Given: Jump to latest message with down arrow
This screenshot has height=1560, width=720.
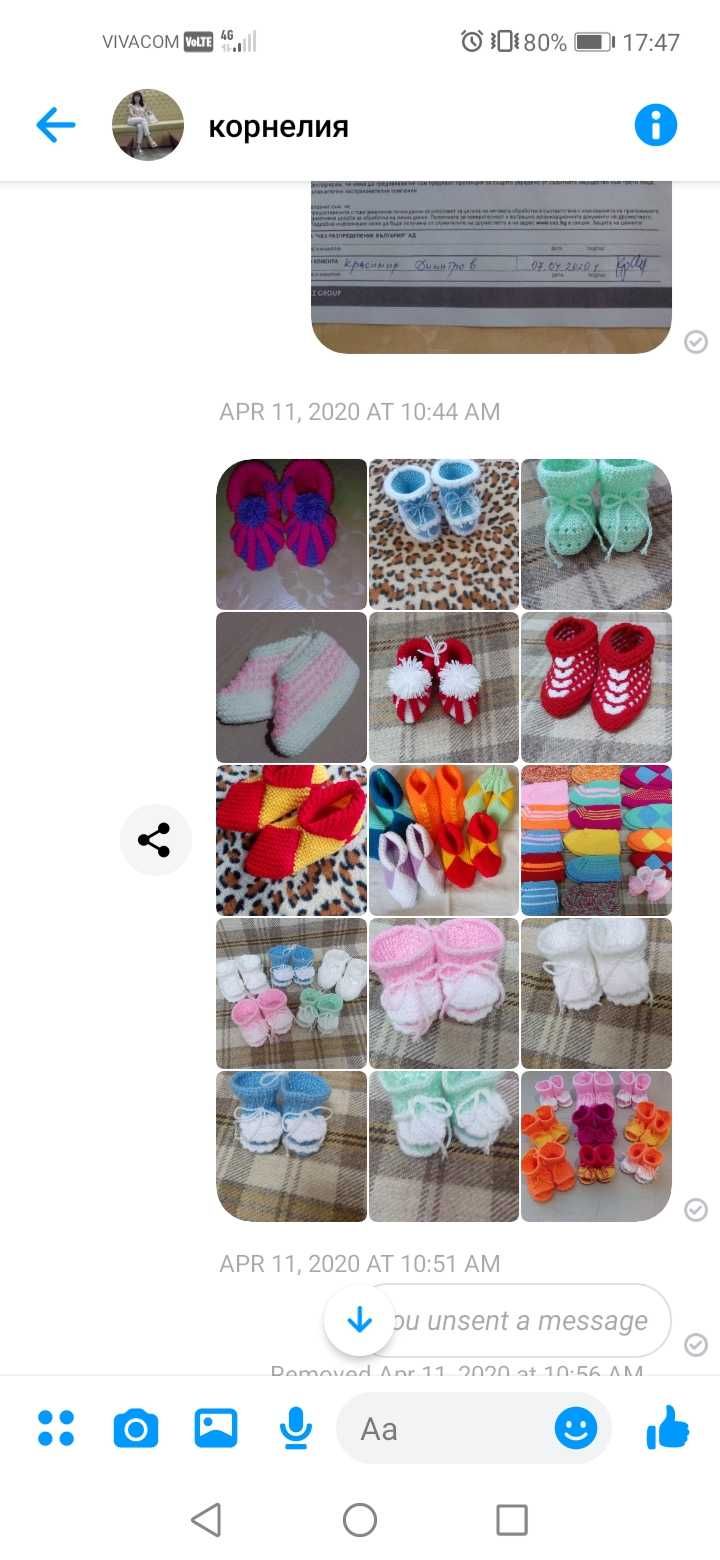Looking at the screenshot, I should (x=359, y=1320).
